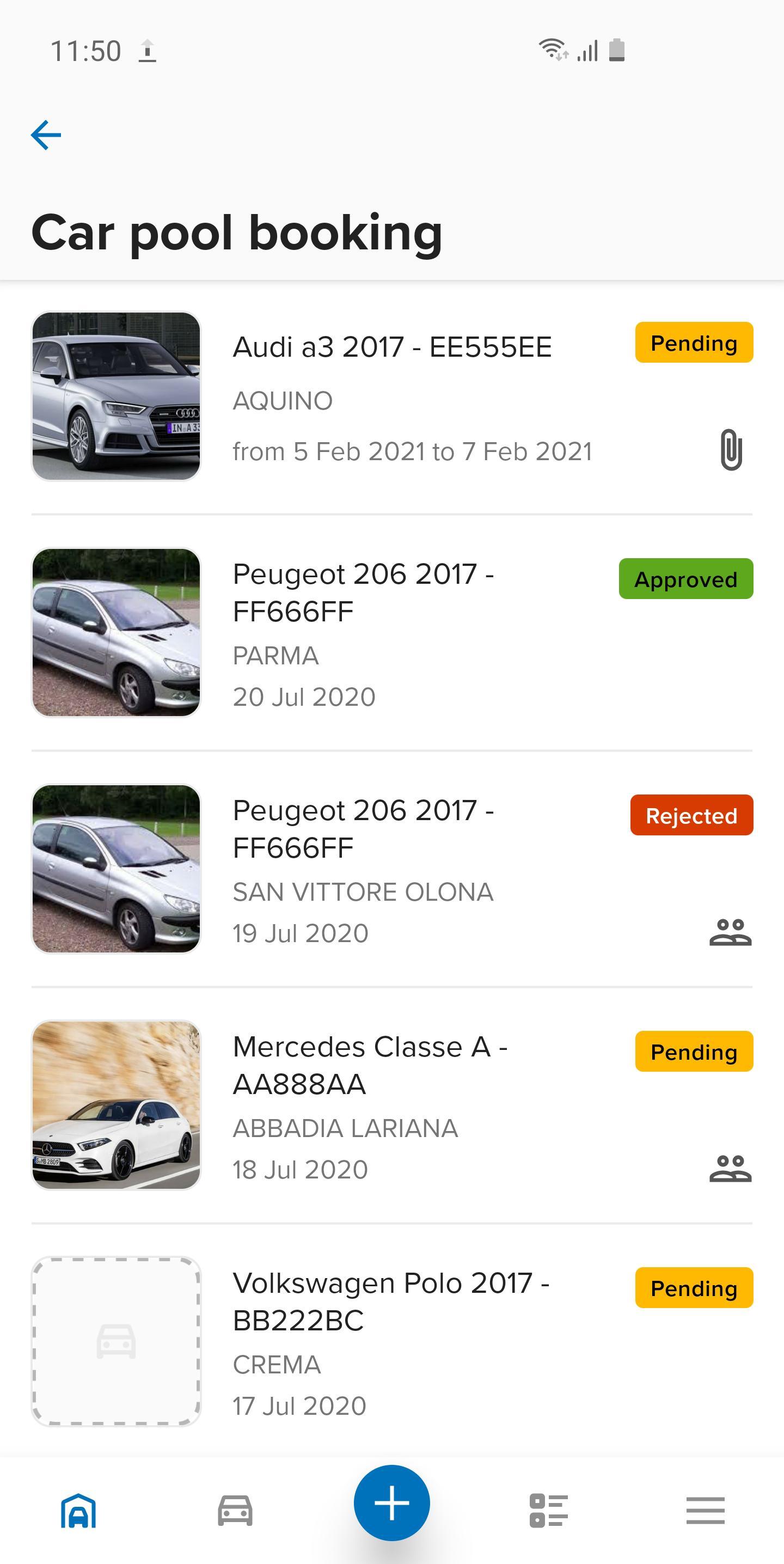Image resolution: width=784 pixels, height=1564 pixels.
Task: Open the hamburger menu tab
Action: [705, 1511]
